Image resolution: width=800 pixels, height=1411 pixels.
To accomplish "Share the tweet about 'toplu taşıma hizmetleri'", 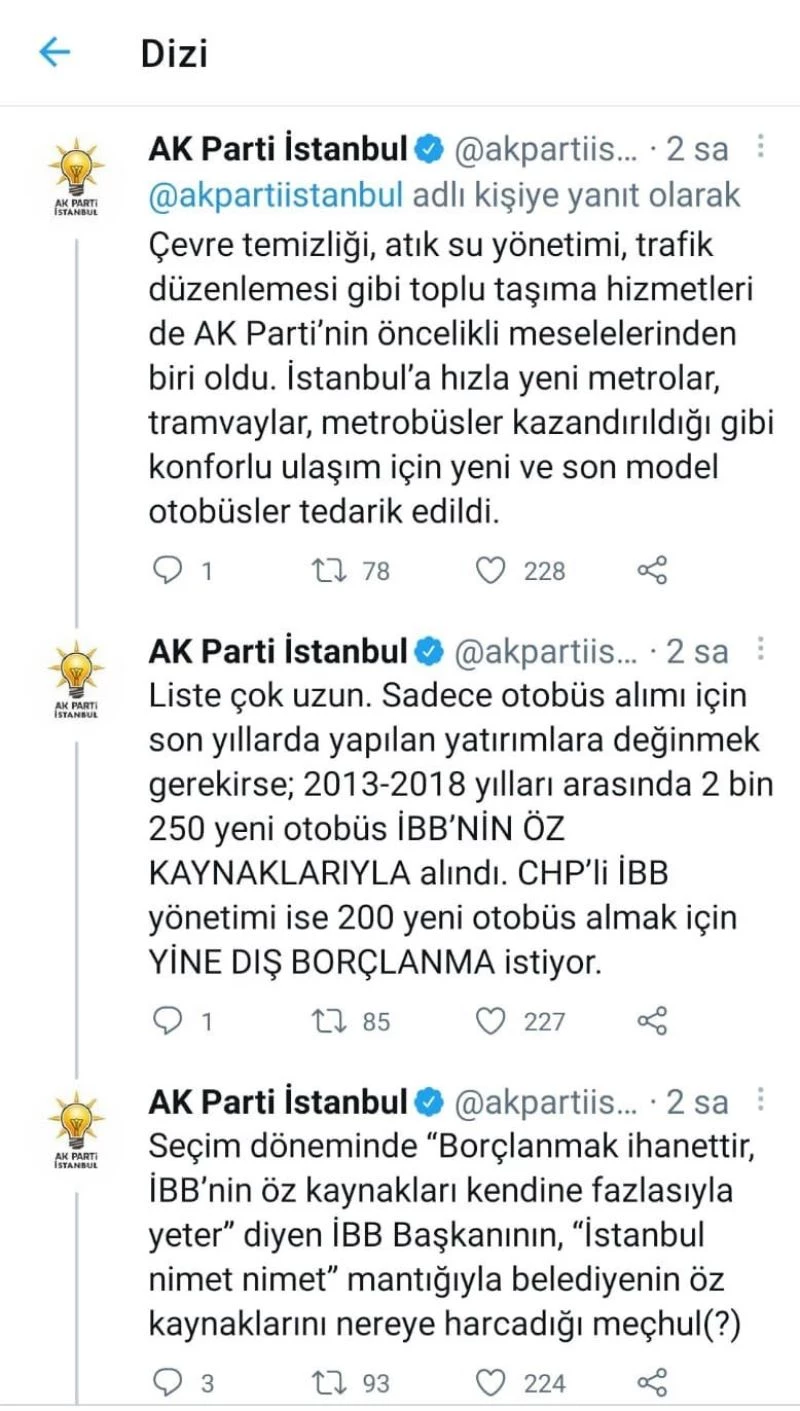I will click(x=652, y=571).
